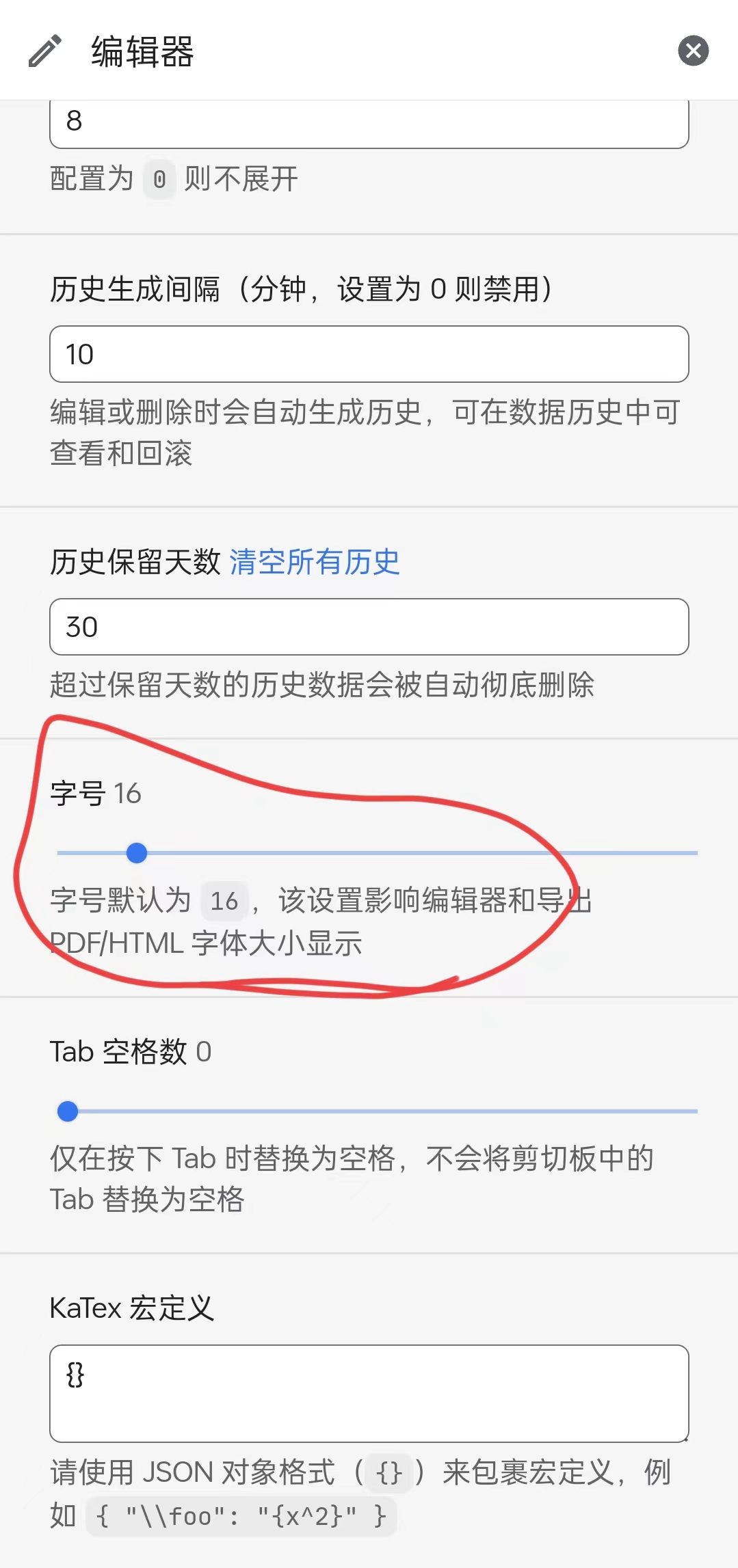Tap the Tab 空格数 slider
The height and width of the screenshot is (1568, 738).
377,1111
